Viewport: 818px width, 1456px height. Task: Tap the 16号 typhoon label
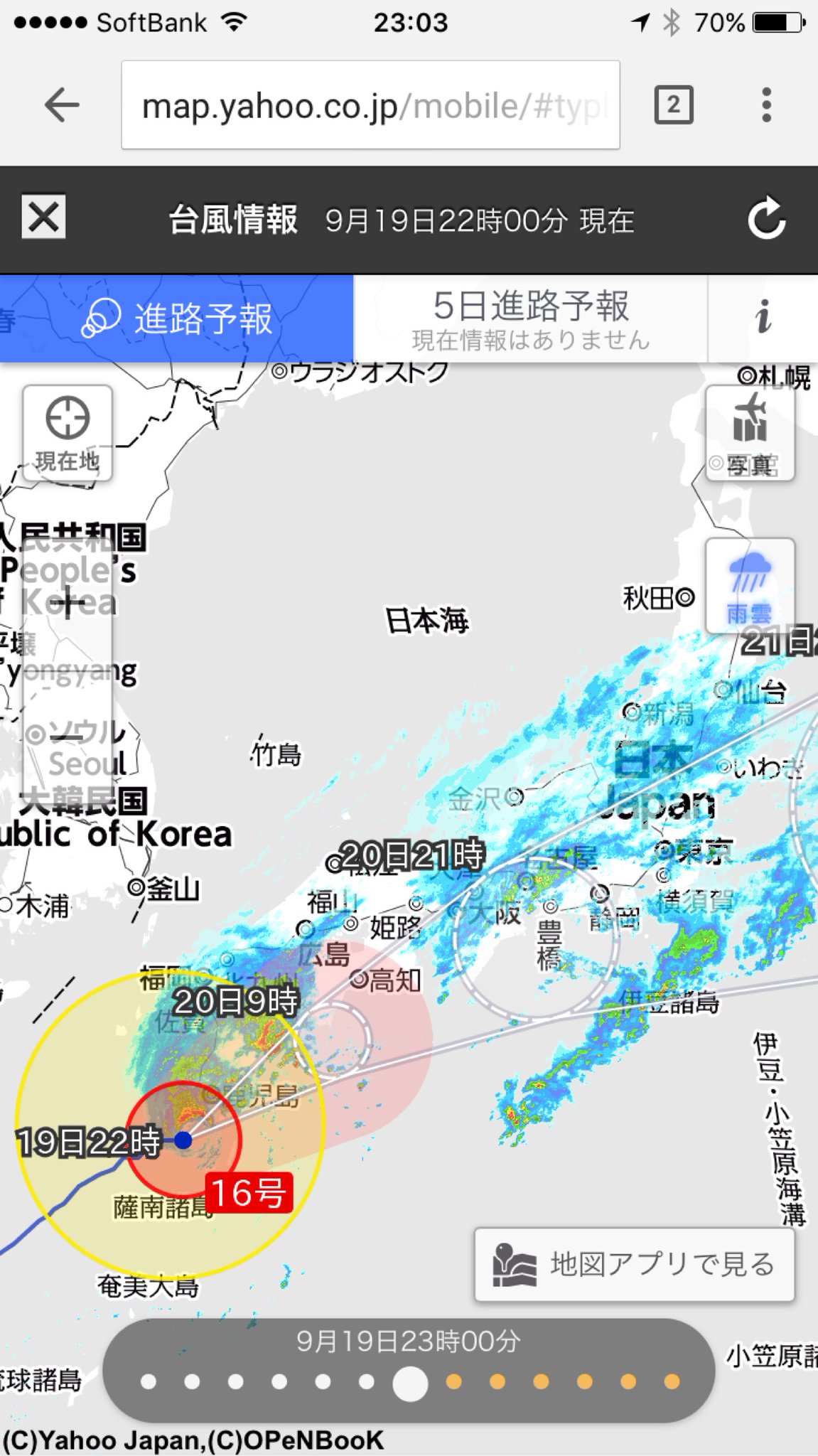(x=249, y=1192)
